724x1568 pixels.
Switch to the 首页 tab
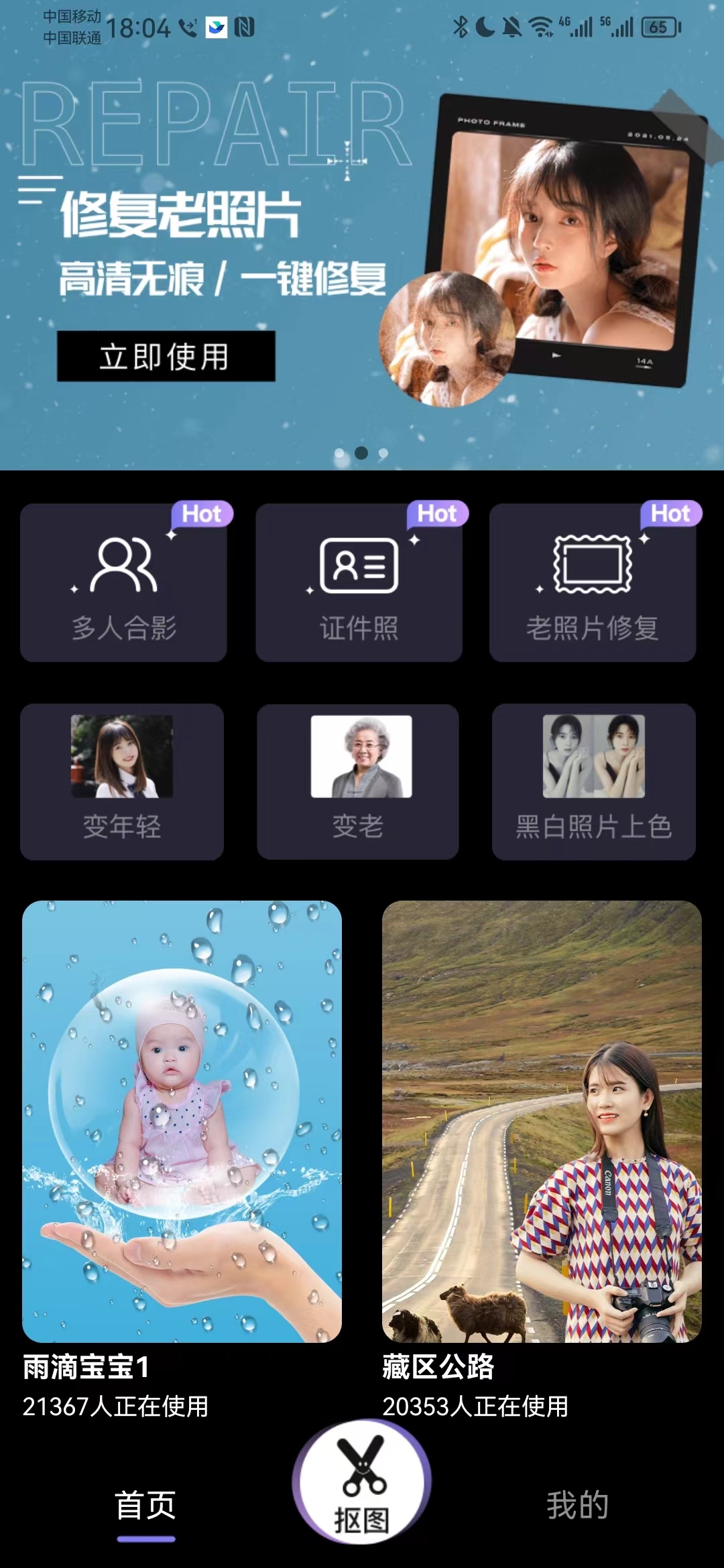click(145, 1506)
